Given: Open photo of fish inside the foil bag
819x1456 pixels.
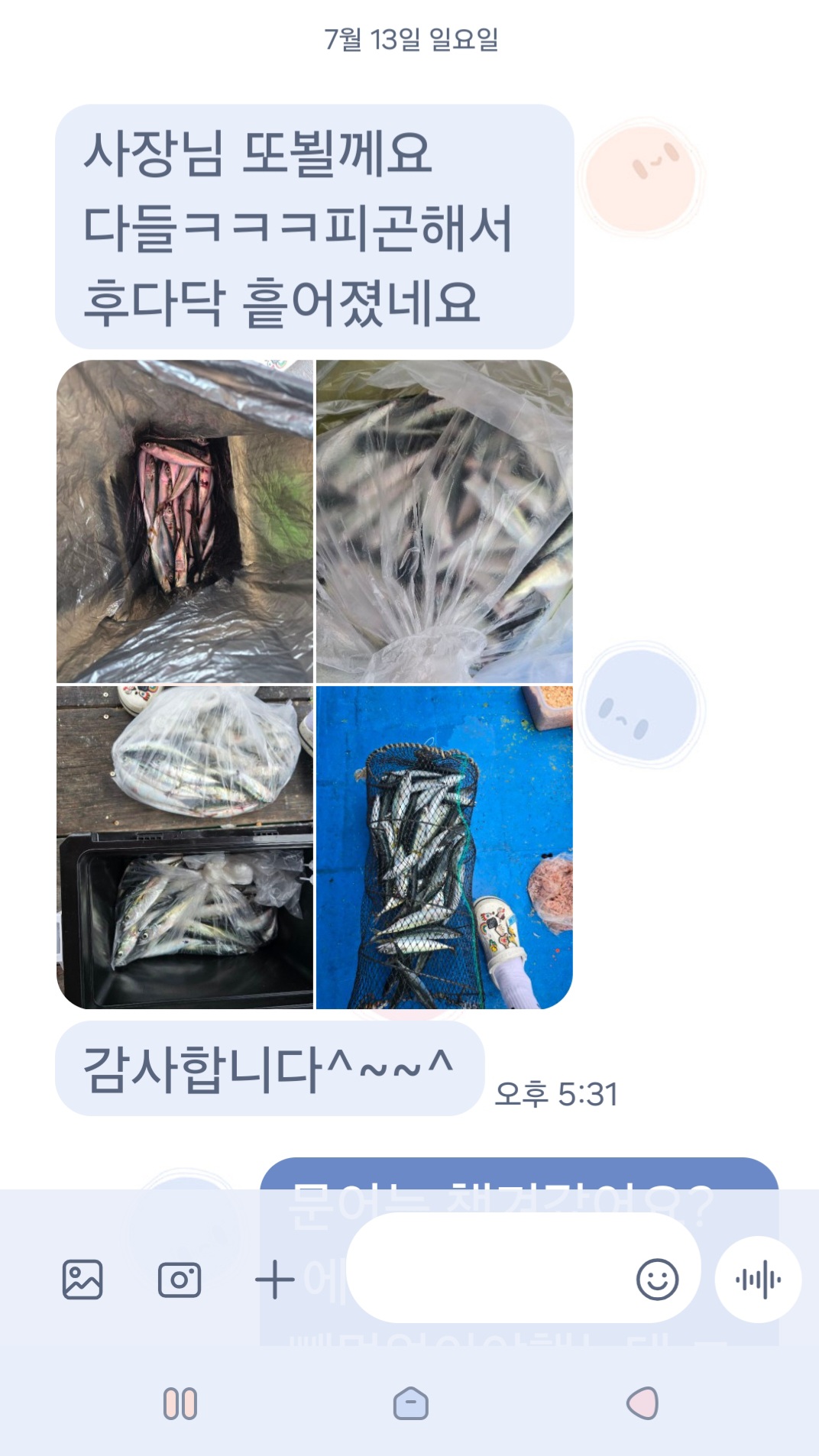Looking at the screenshot, I should [185, 521].
